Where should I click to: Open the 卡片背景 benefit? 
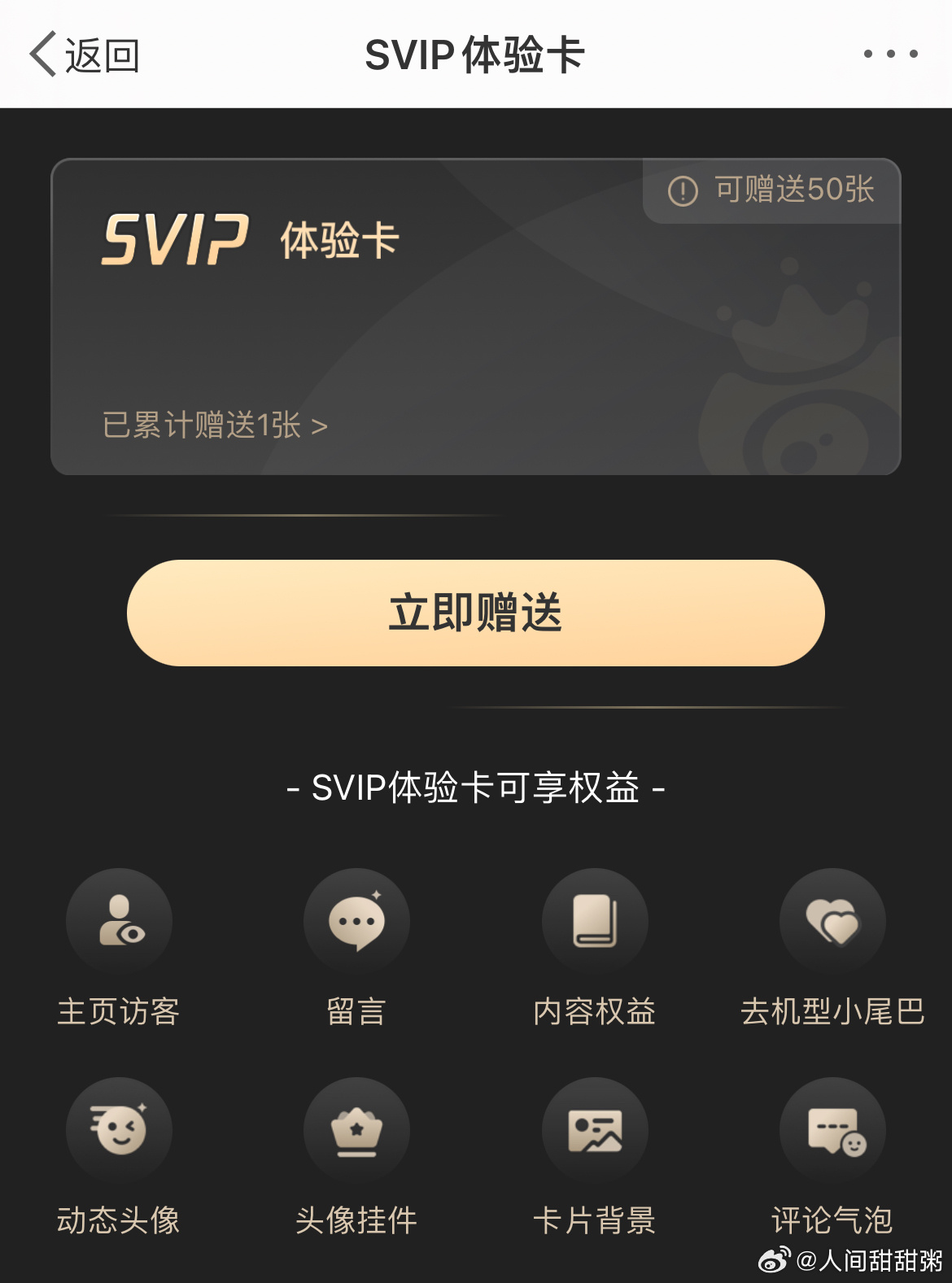coord(595,1130)
